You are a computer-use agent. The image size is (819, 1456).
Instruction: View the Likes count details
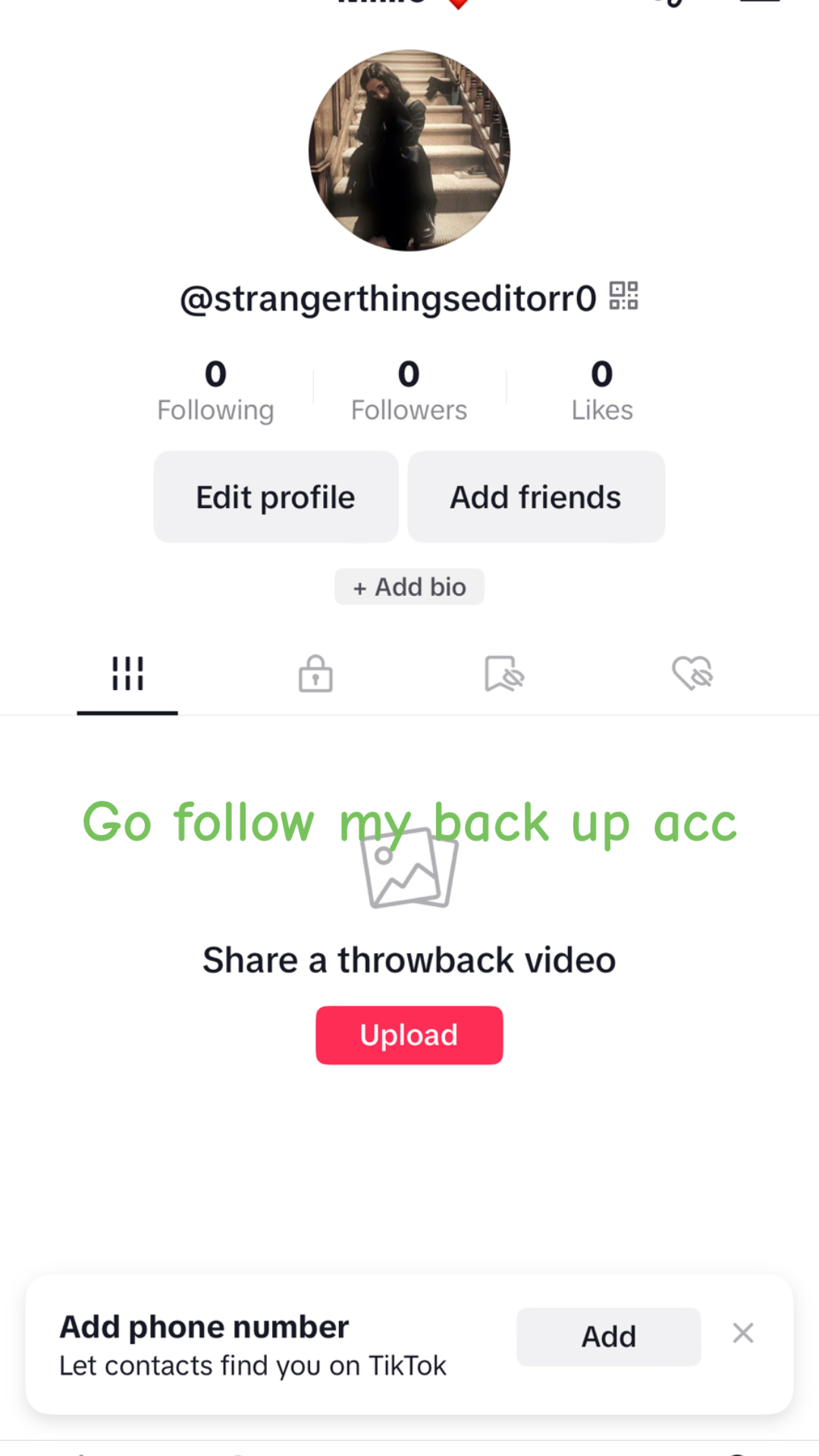tap(601, 391)
